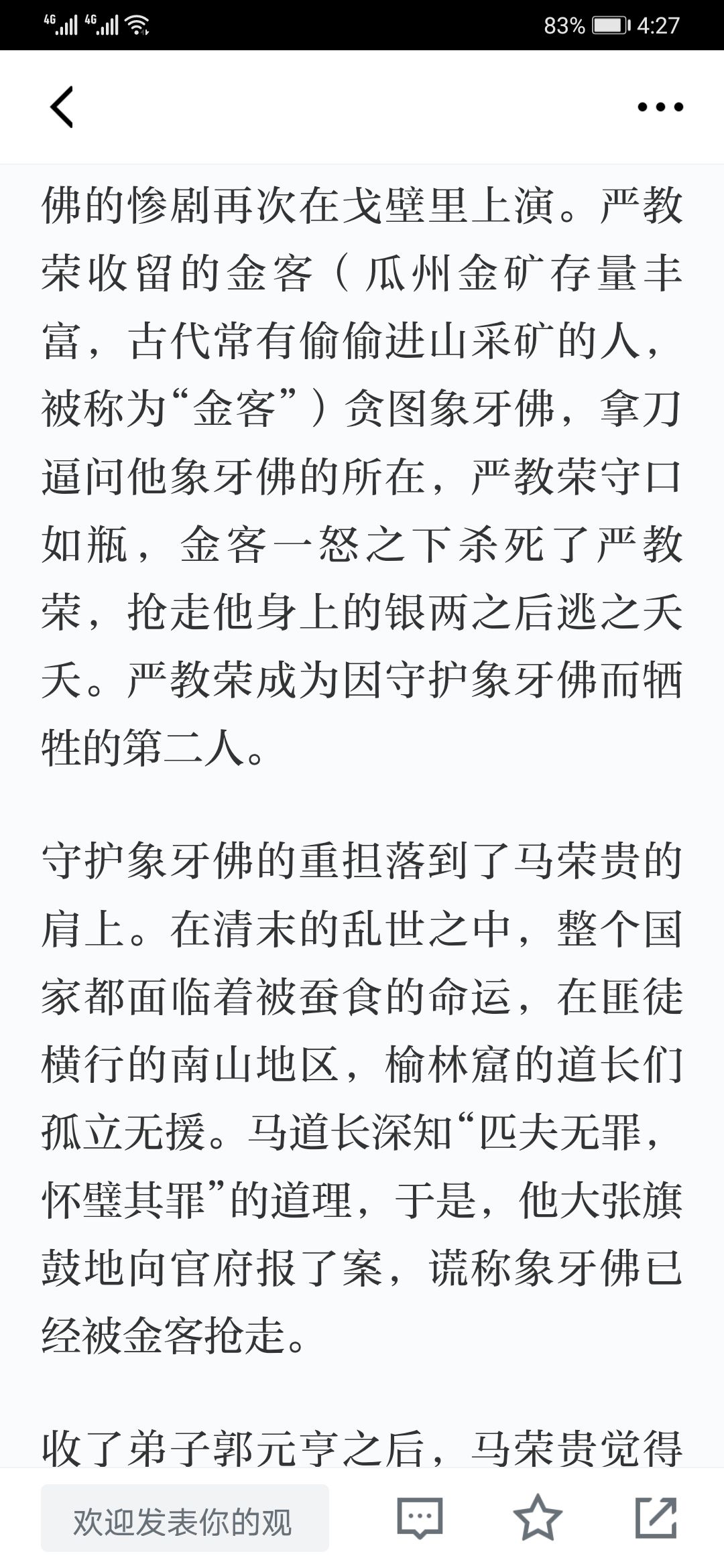
Task: Tap the comment input box to write
Action: (185, 1518)
